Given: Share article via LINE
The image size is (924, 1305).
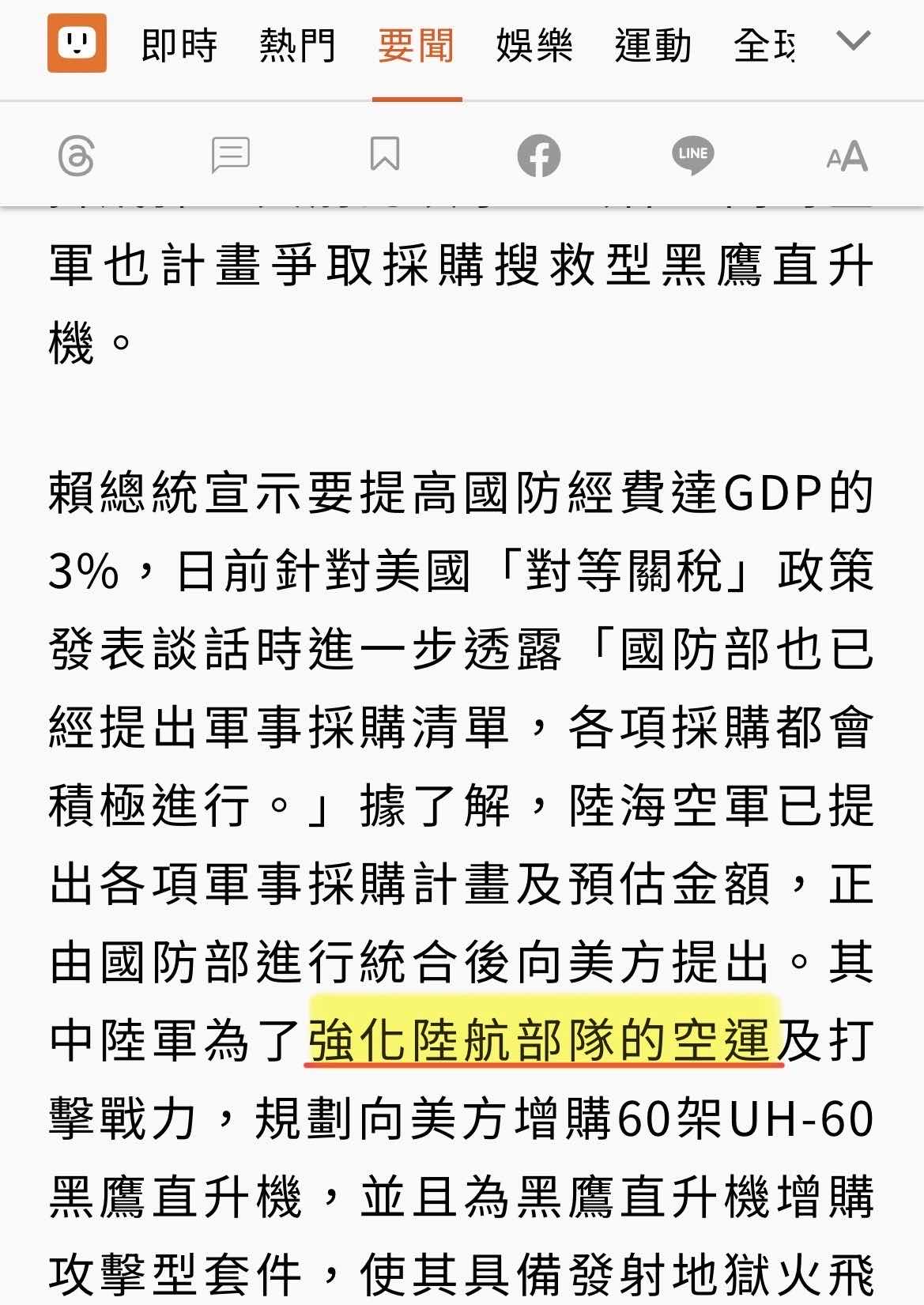Looking at the screenshot, I should 693,155.
